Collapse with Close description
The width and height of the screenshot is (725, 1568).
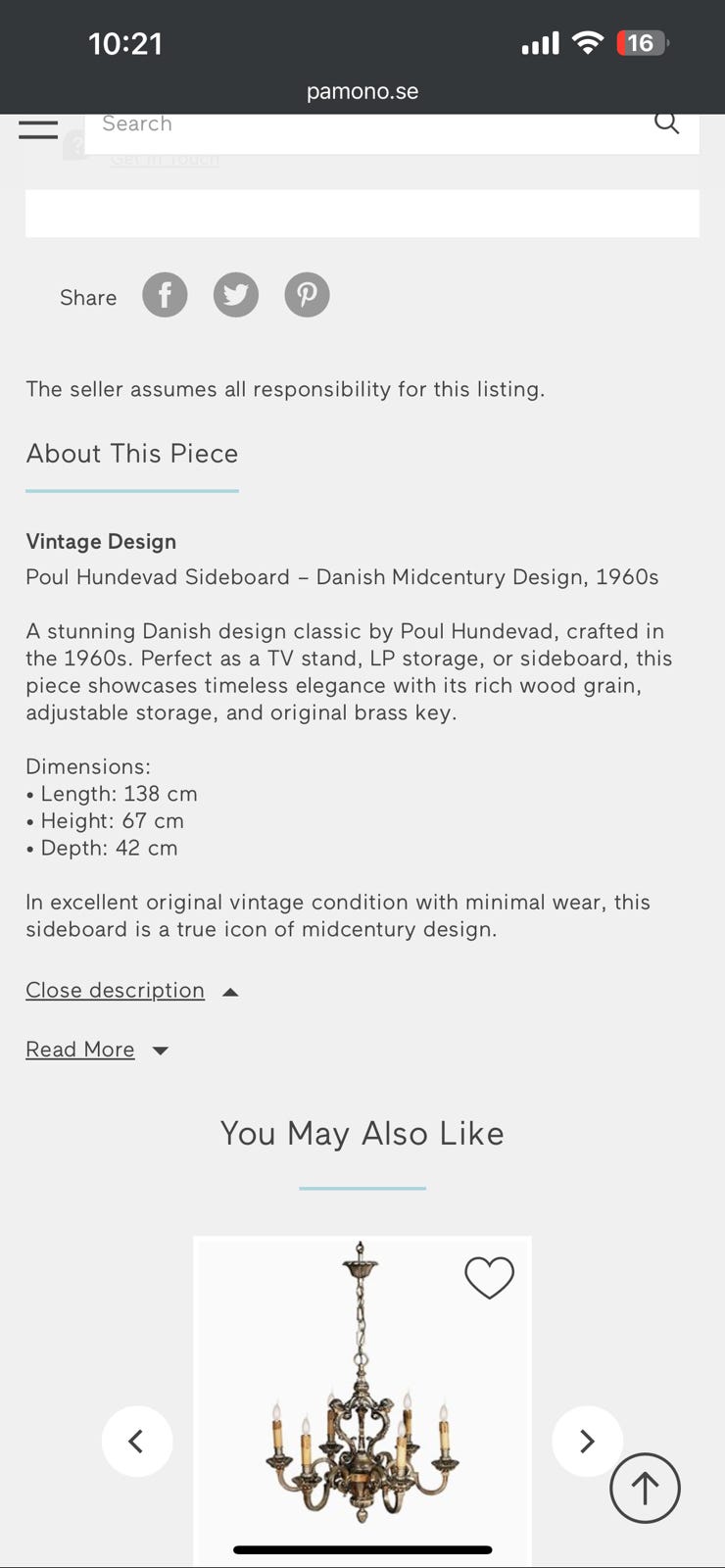click(116, 991)
